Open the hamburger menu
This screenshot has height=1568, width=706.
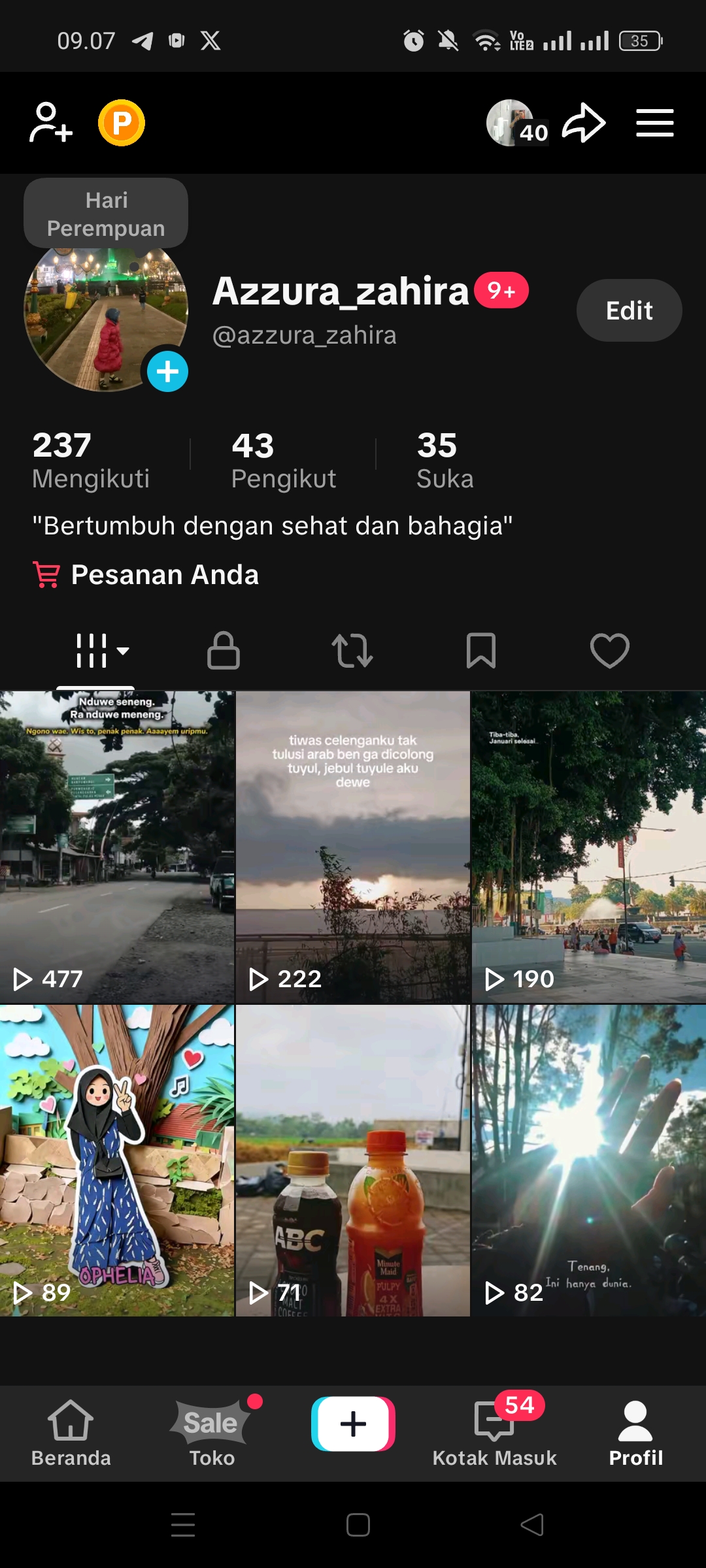pos(654,123)
